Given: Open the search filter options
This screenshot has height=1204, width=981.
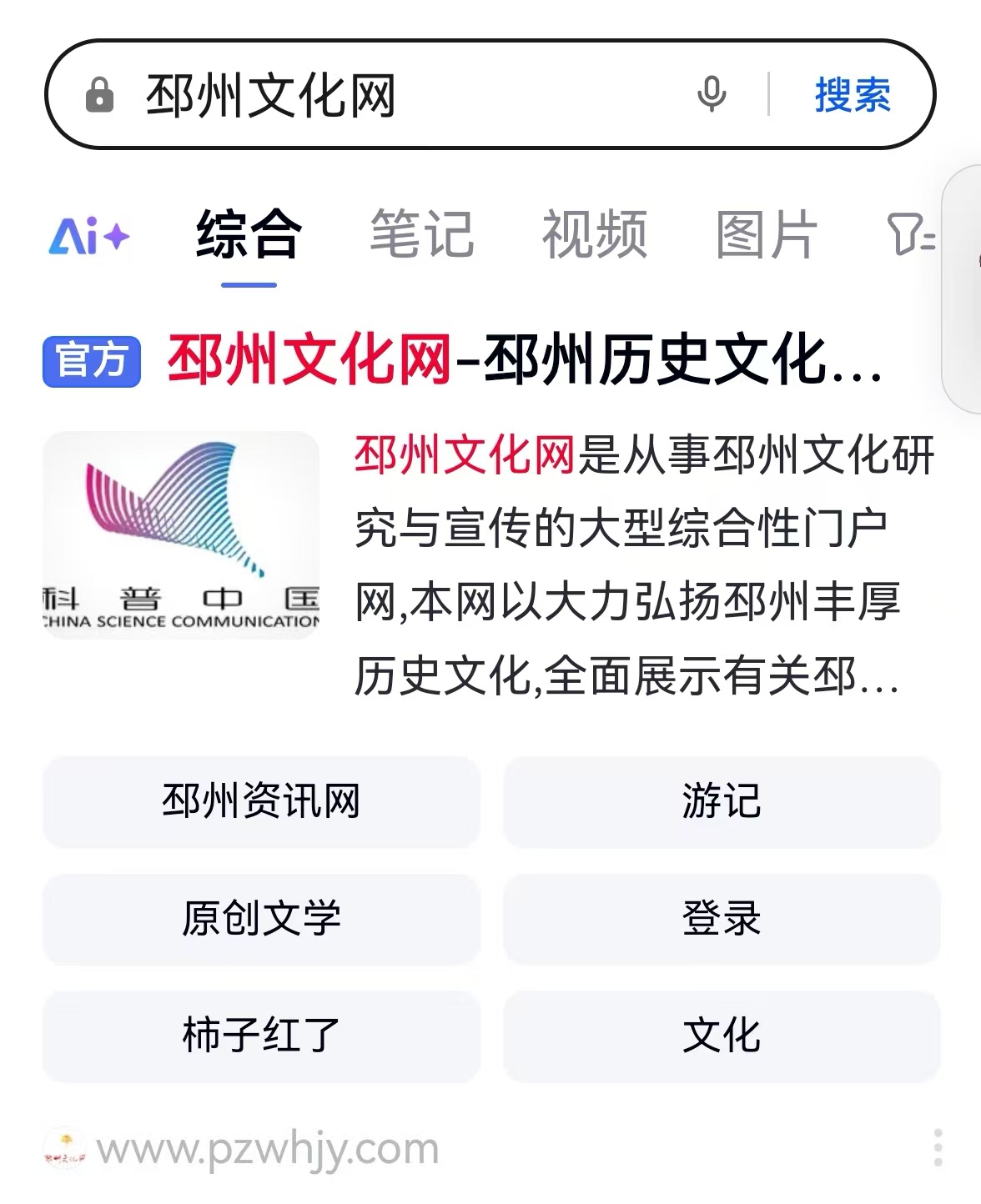Looking at the screenshot, I should 909,234.
